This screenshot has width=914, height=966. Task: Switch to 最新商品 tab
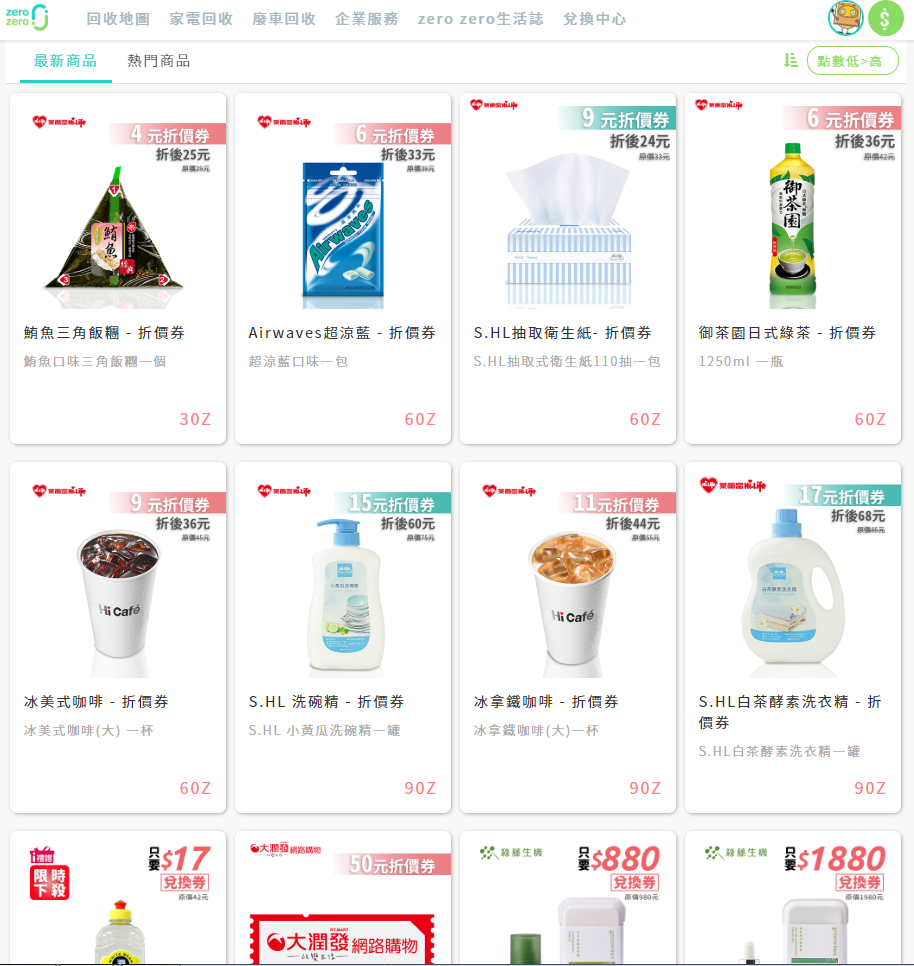[x=66, y=61]
